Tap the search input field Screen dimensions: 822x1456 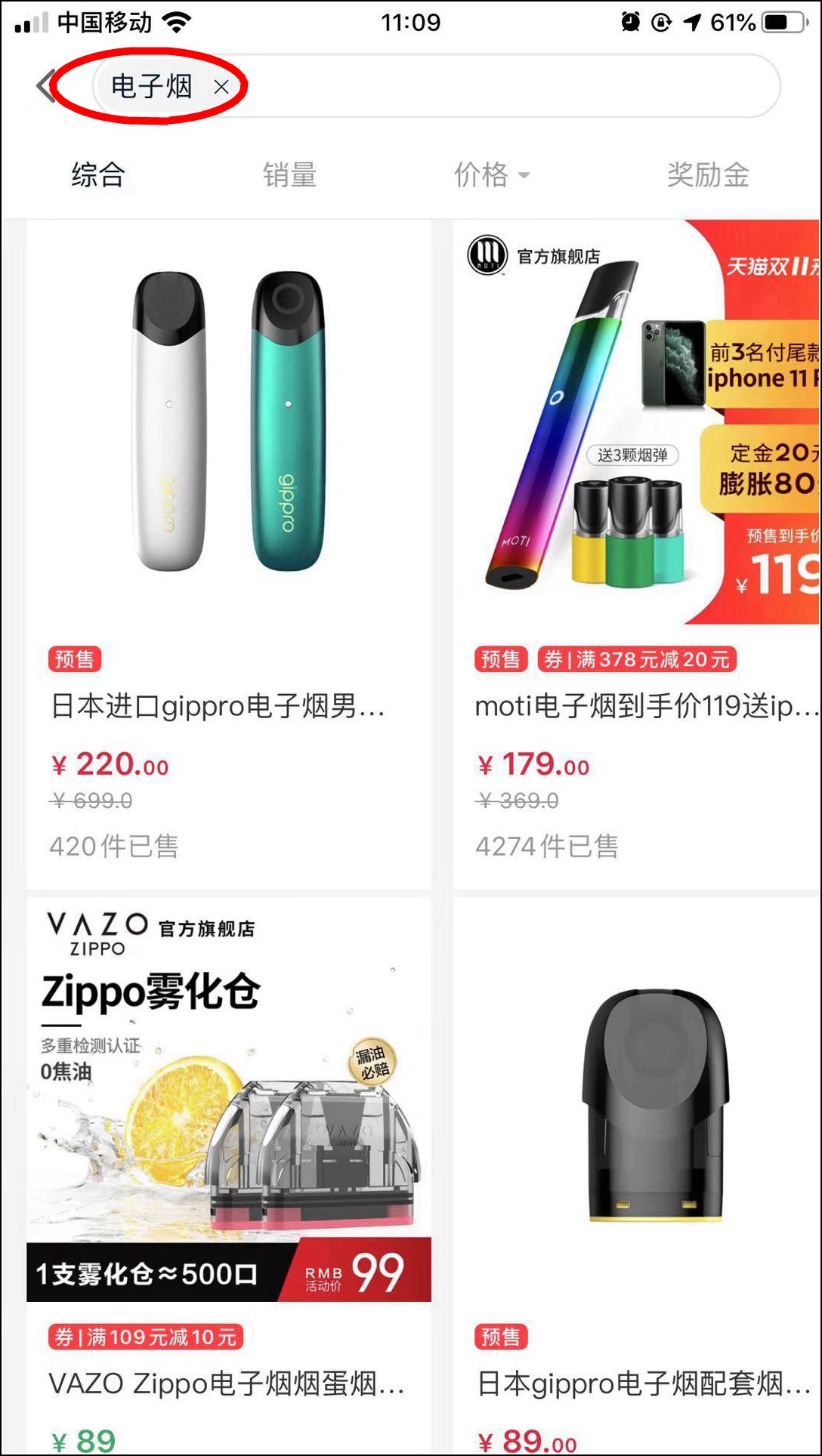[x=499, y=86]
